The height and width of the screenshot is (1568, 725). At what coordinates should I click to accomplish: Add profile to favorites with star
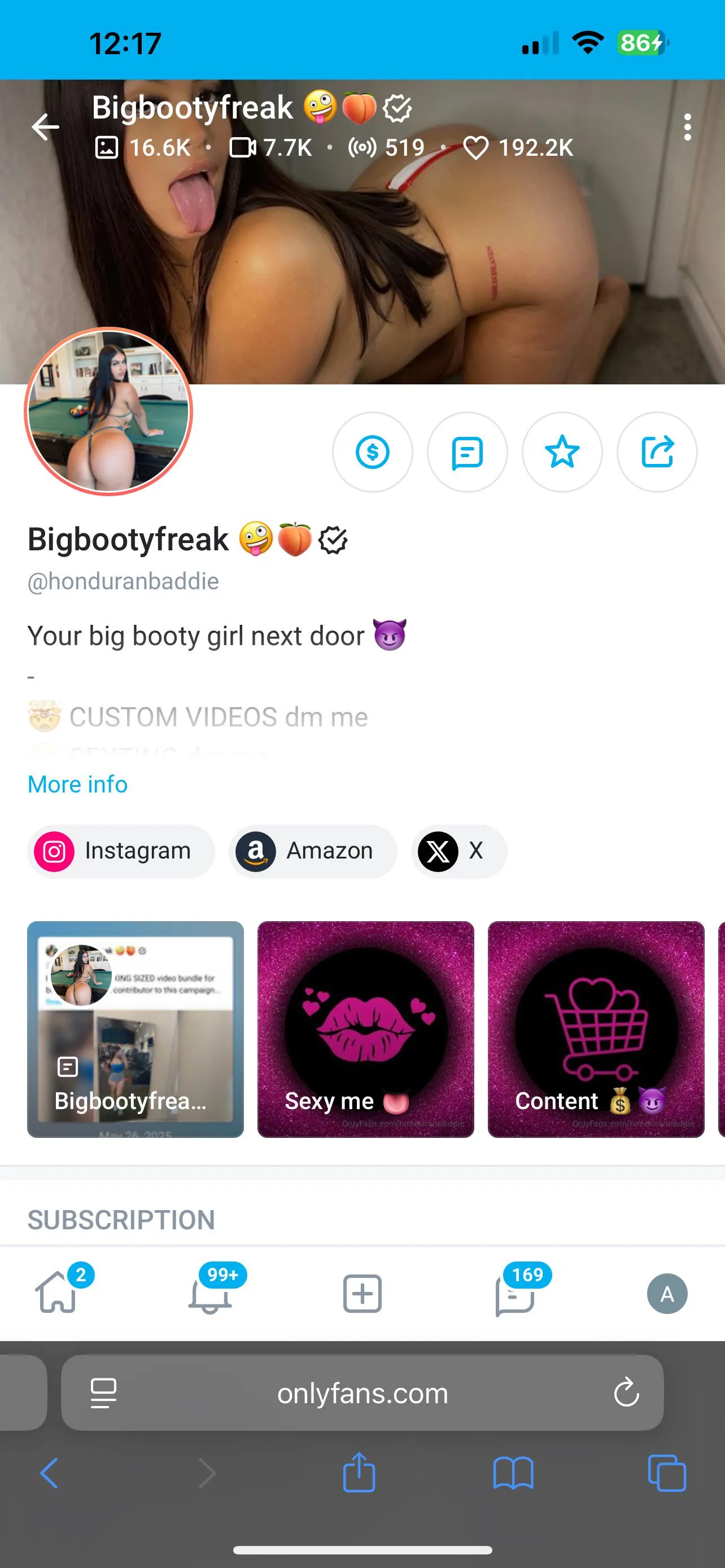click(x=562, y=452)
